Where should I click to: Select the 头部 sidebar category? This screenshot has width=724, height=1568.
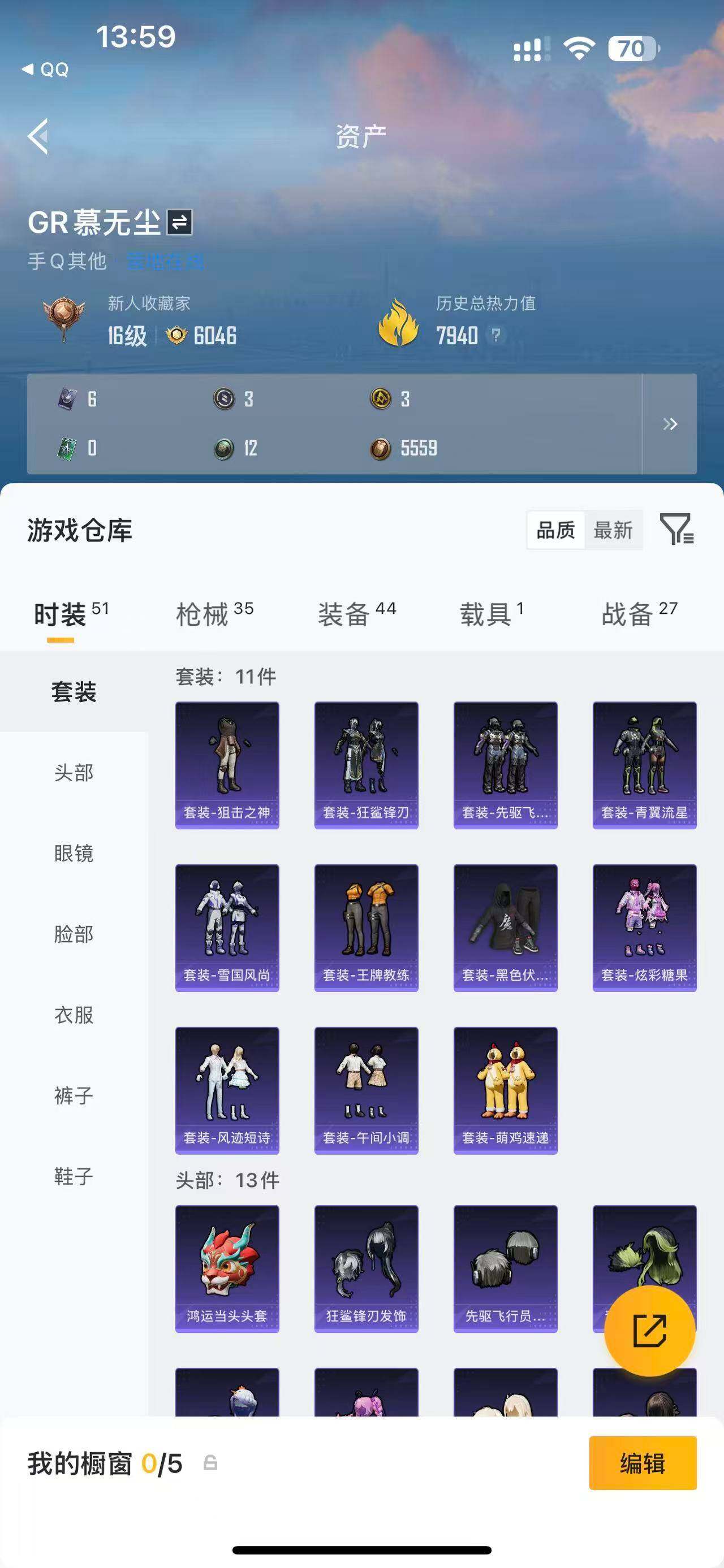click(73, 774)
